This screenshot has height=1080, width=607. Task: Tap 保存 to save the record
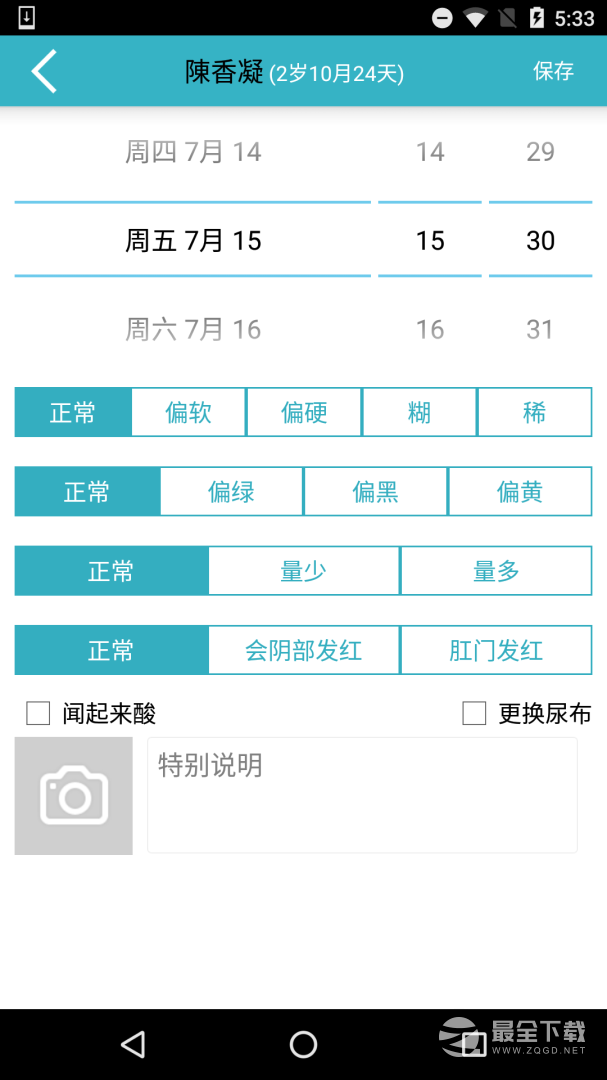click(553, 71)
